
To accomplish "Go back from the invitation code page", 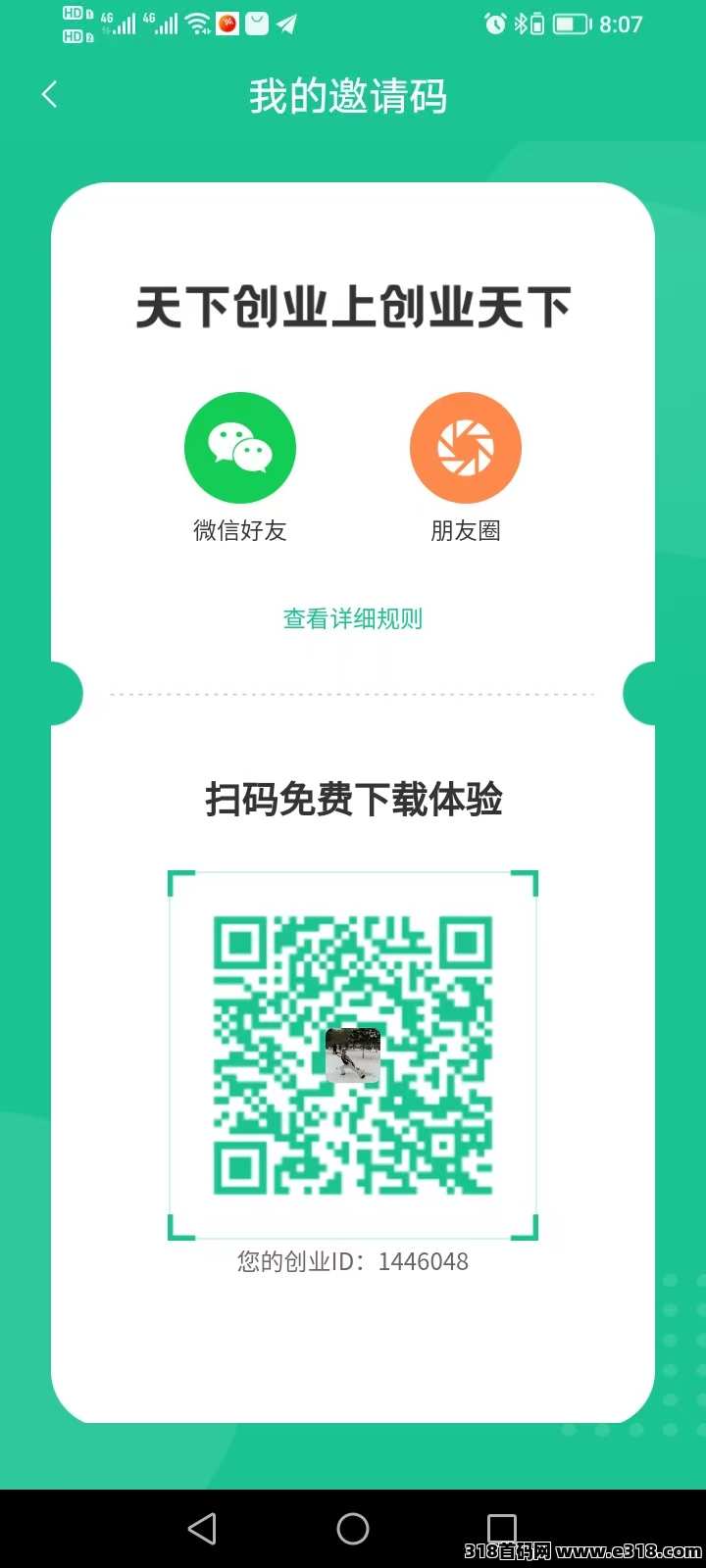I will tap(50, 95).
